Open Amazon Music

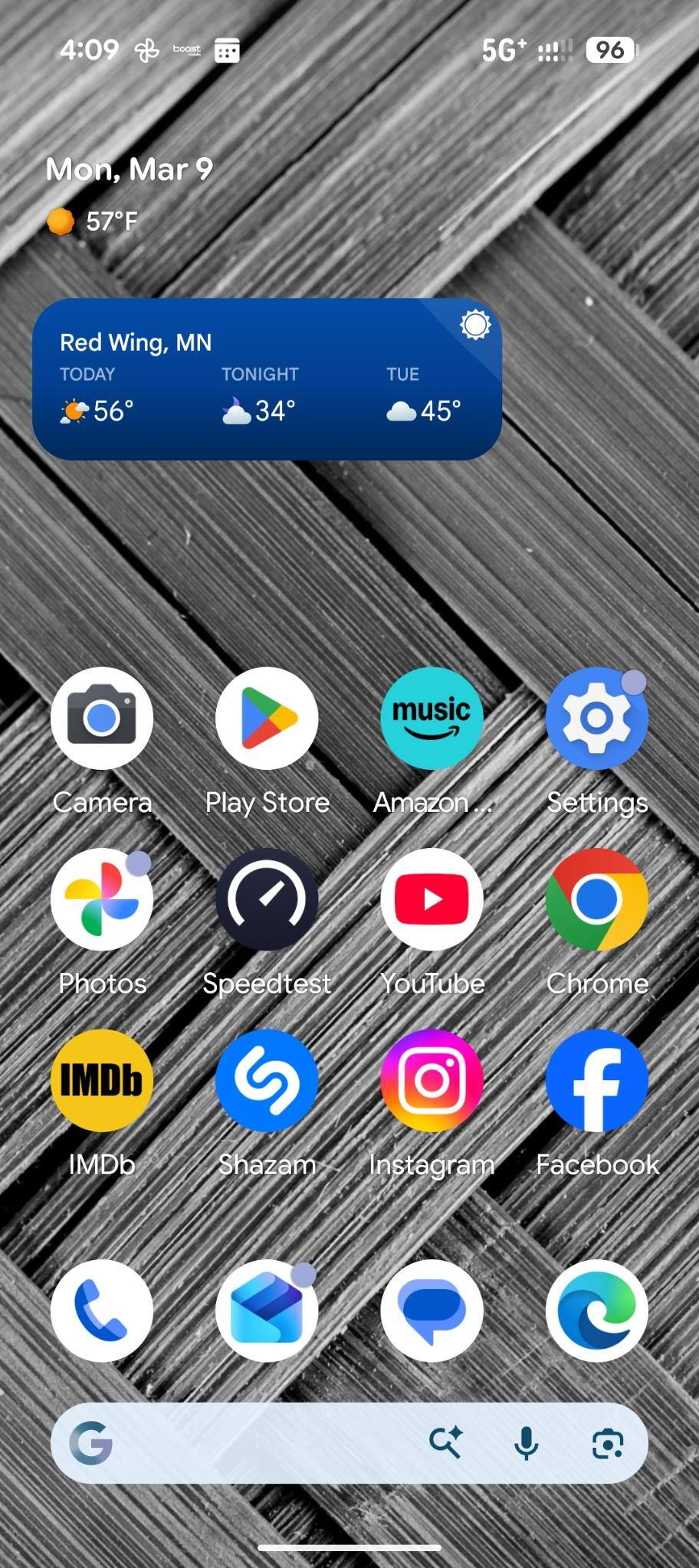tap(432, 719)
